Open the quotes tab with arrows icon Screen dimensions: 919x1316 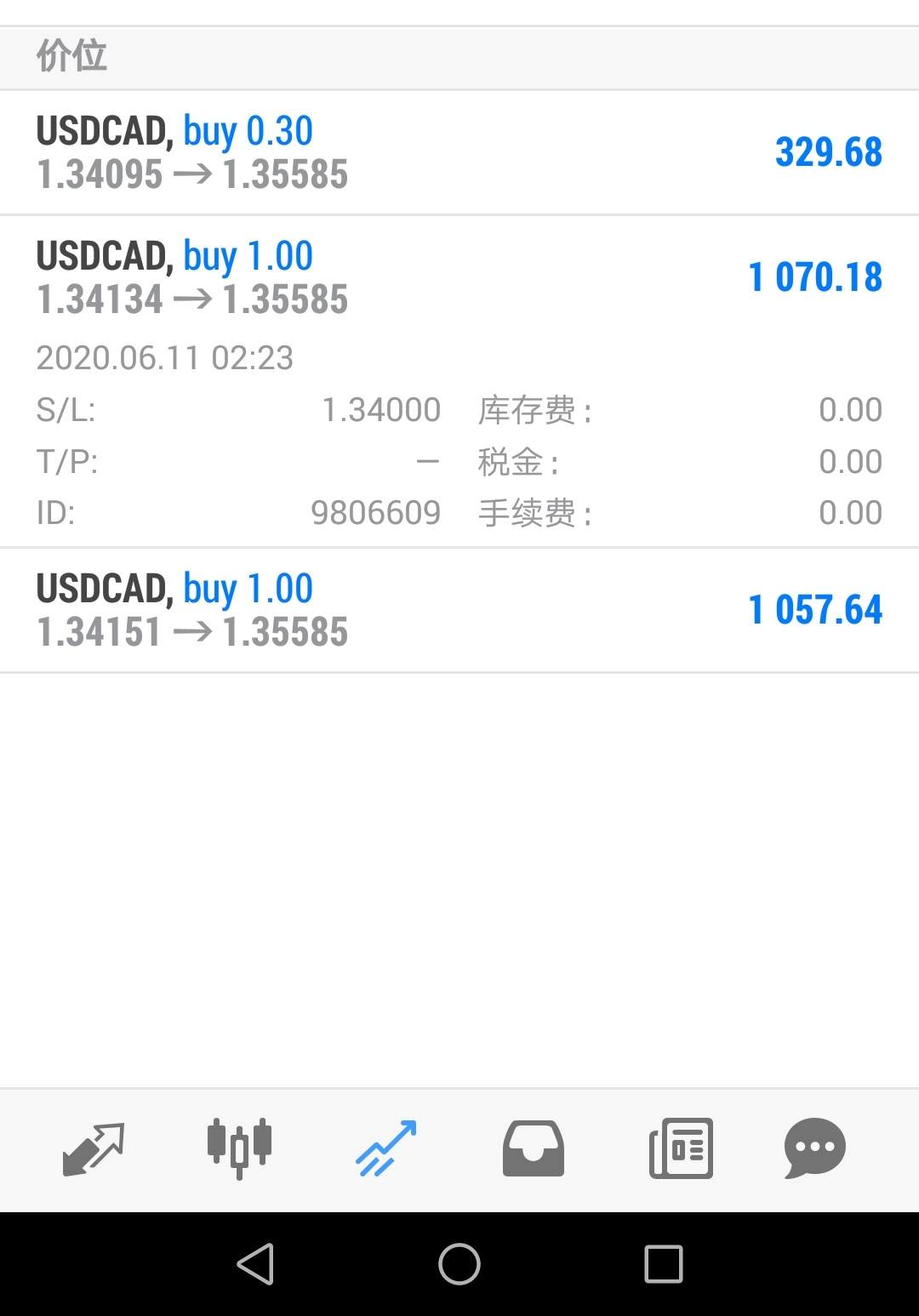tap(94, 1148)
